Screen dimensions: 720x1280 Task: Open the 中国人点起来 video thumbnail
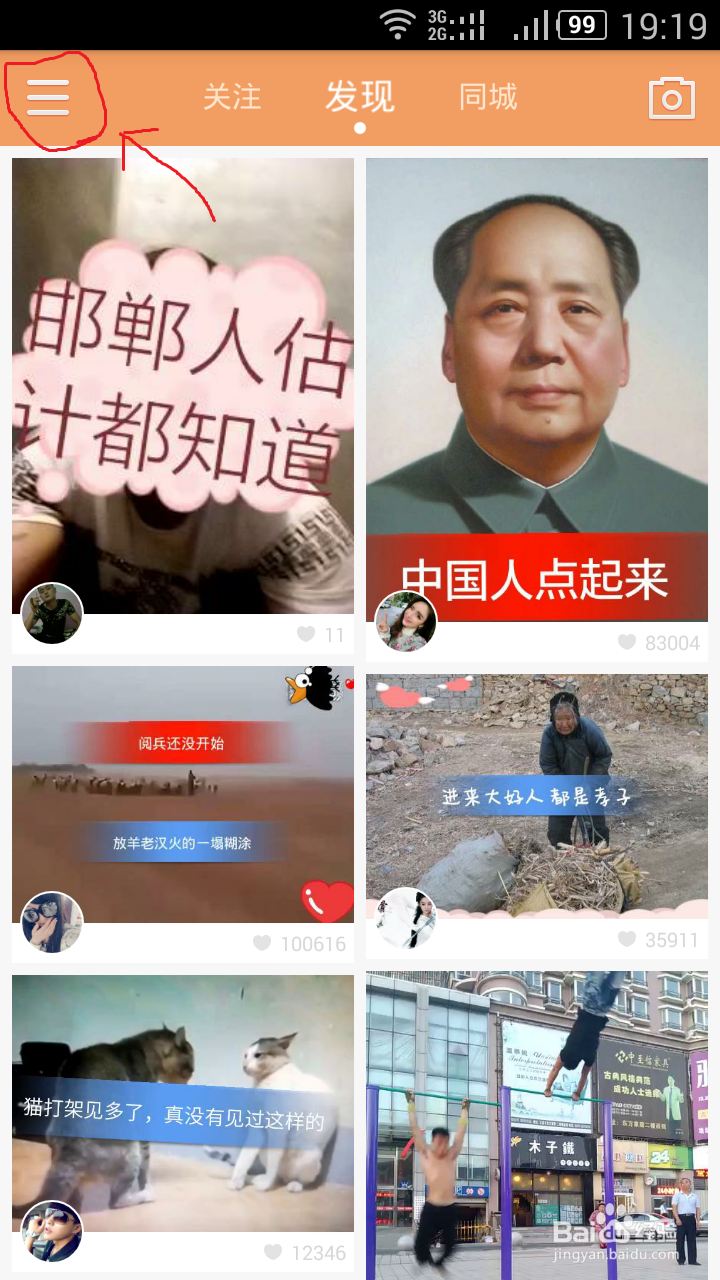coord(536,390)
